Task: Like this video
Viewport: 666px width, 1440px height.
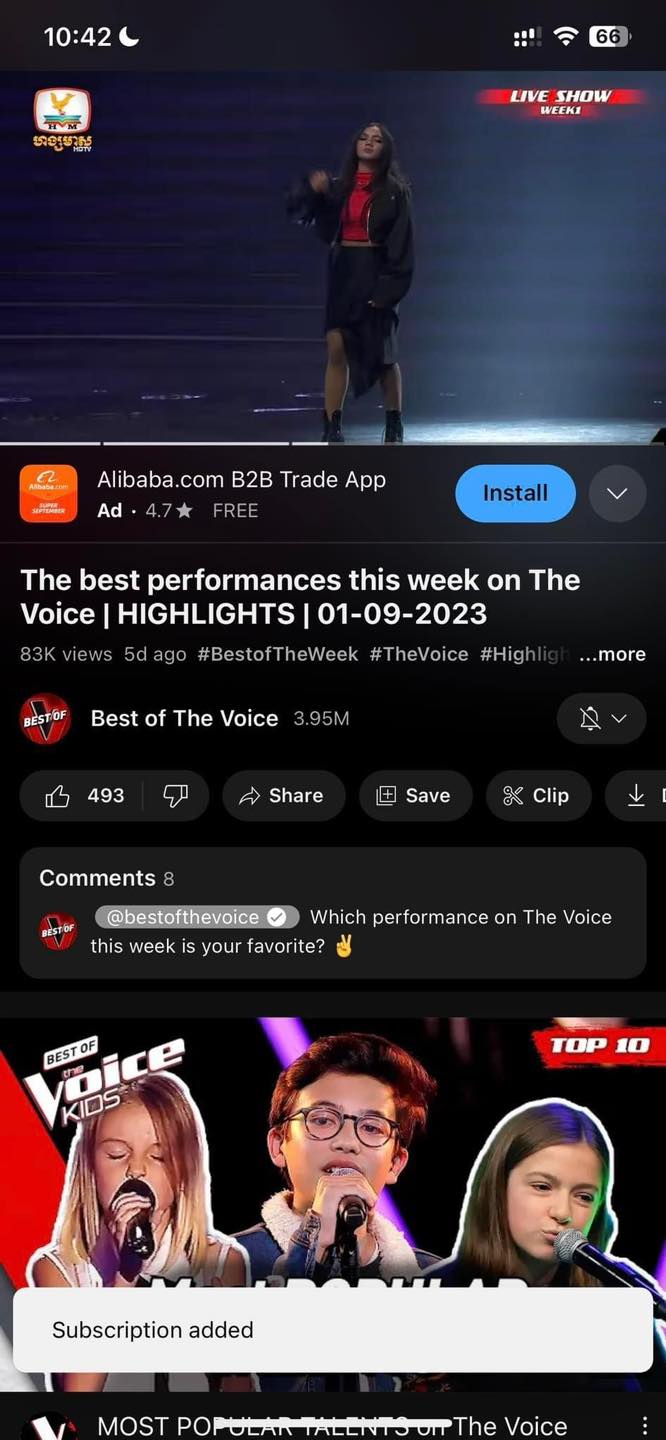Action: [84, 795]
